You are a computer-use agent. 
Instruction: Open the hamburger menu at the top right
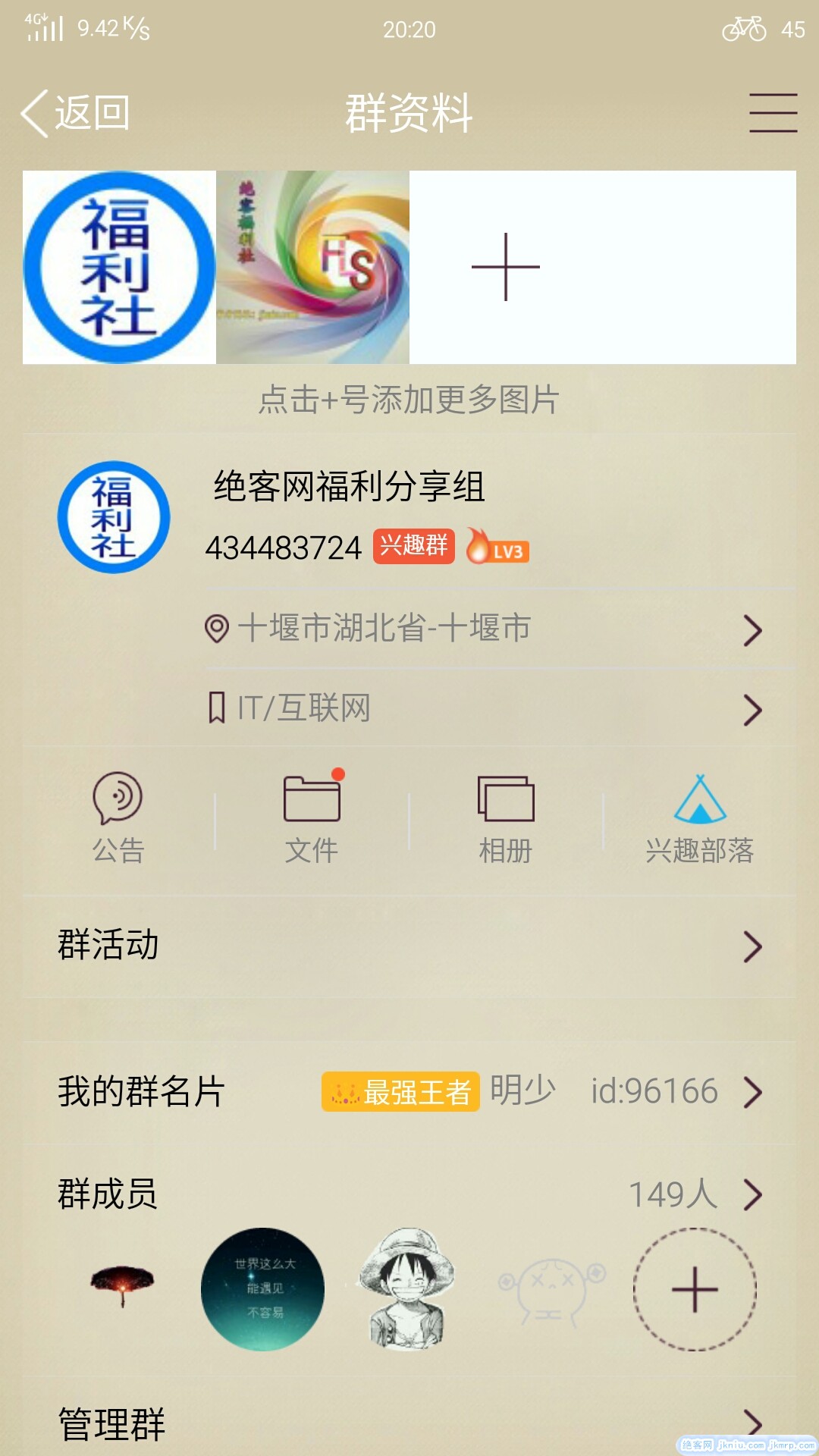pos(773,114)
